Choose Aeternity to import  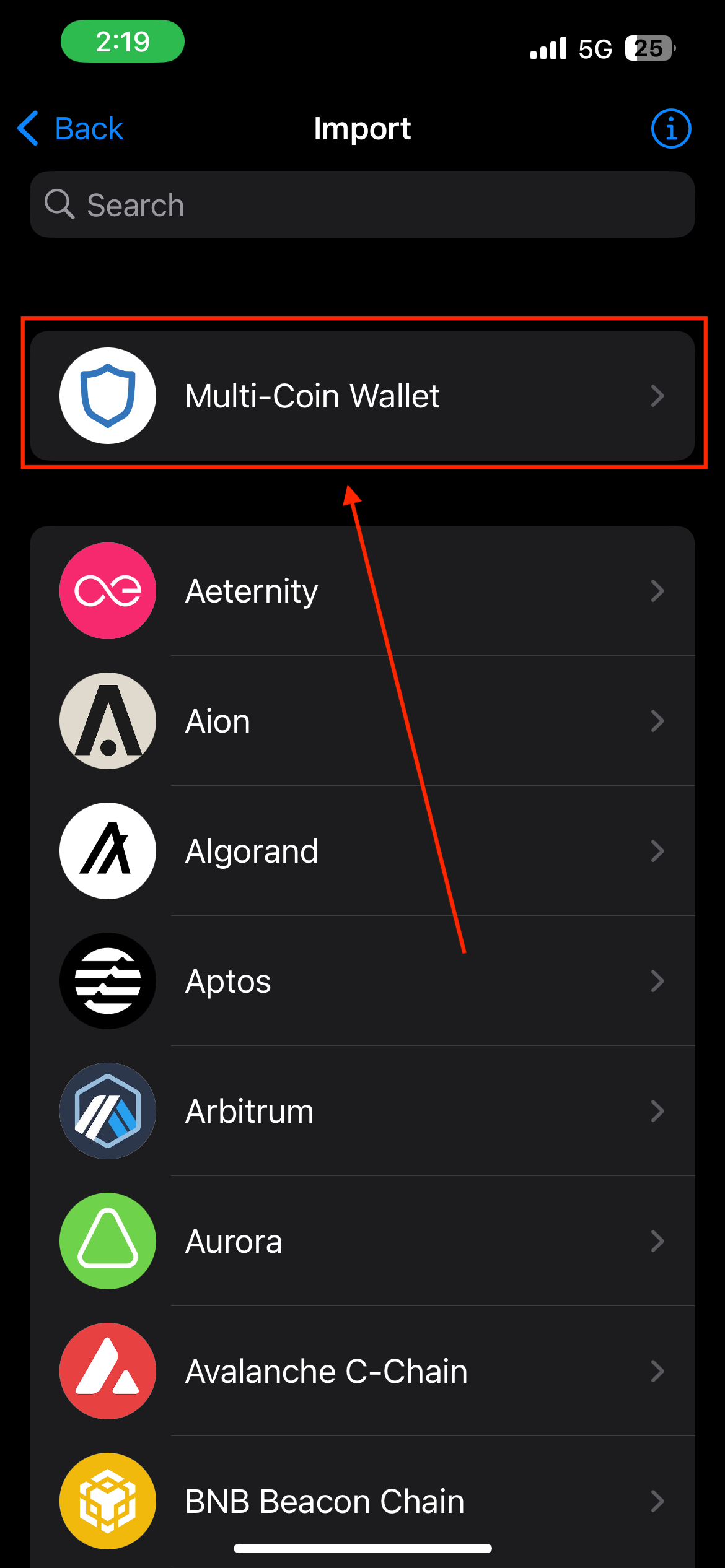tap(362, 591)
